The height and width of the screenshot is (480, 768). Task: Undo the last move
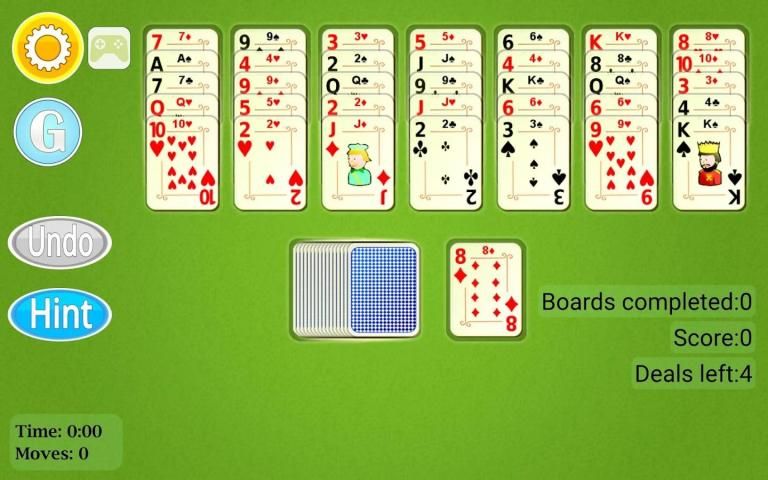pyautogui.click(x=60, y=242)
